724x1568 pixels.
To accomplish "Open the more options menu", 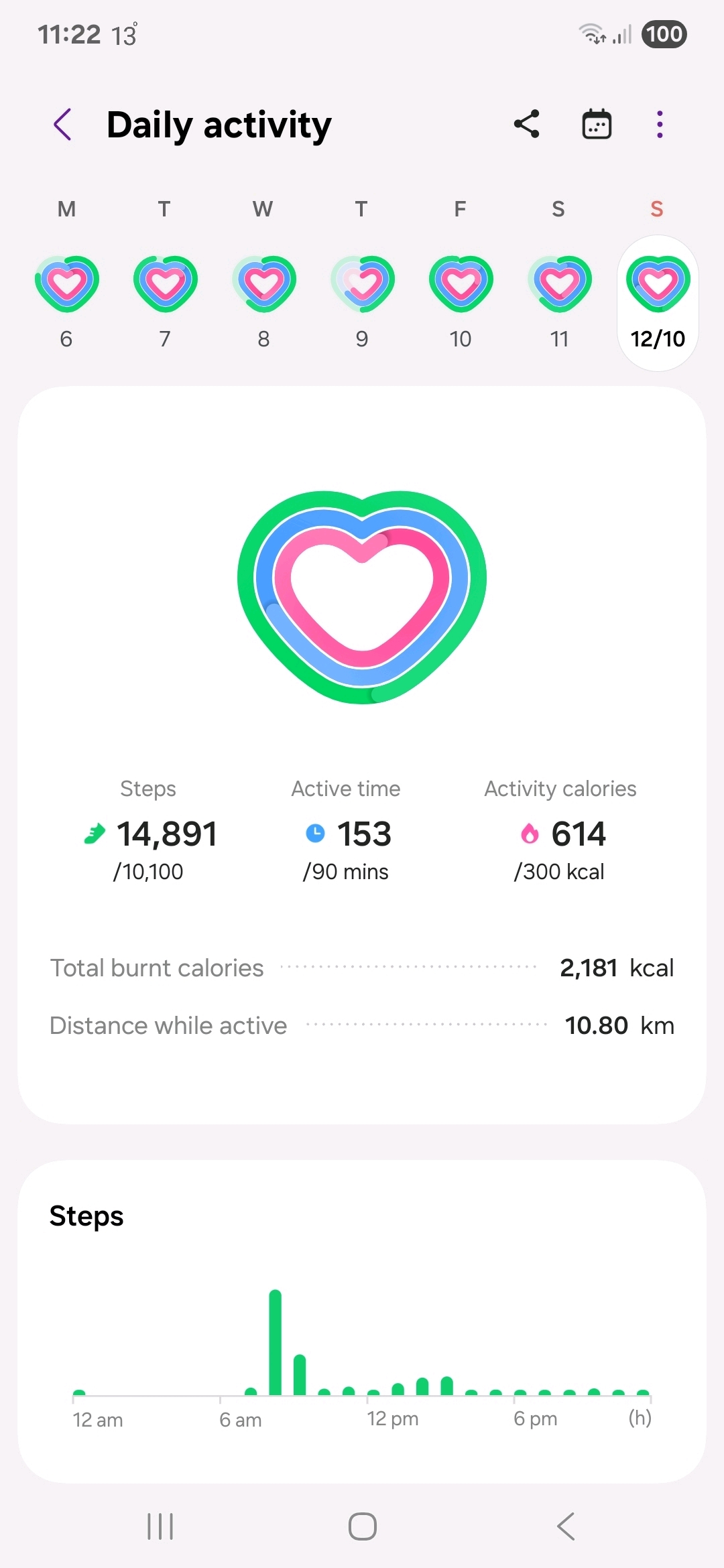I will click(660, 125).
